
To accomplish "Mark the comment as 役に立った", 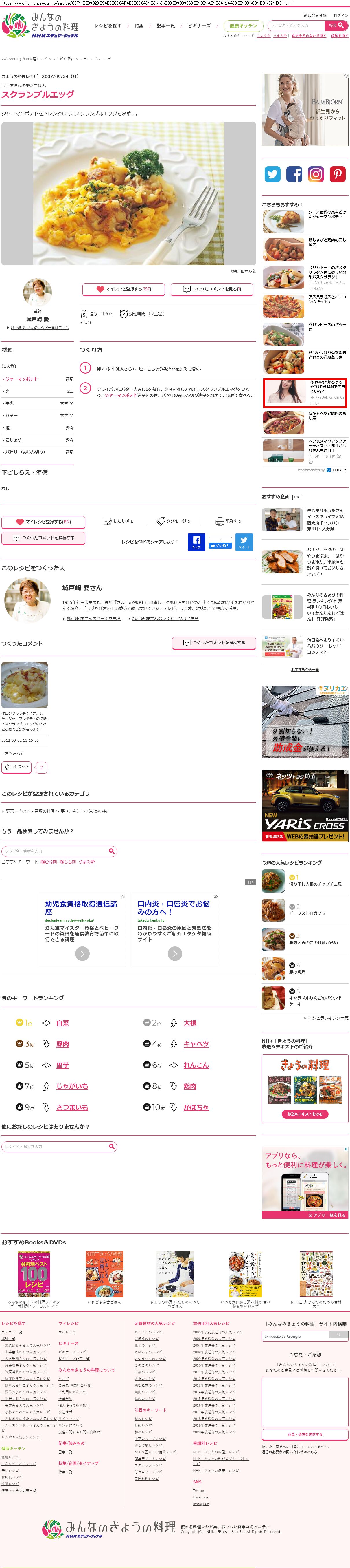I will (17, 767).
